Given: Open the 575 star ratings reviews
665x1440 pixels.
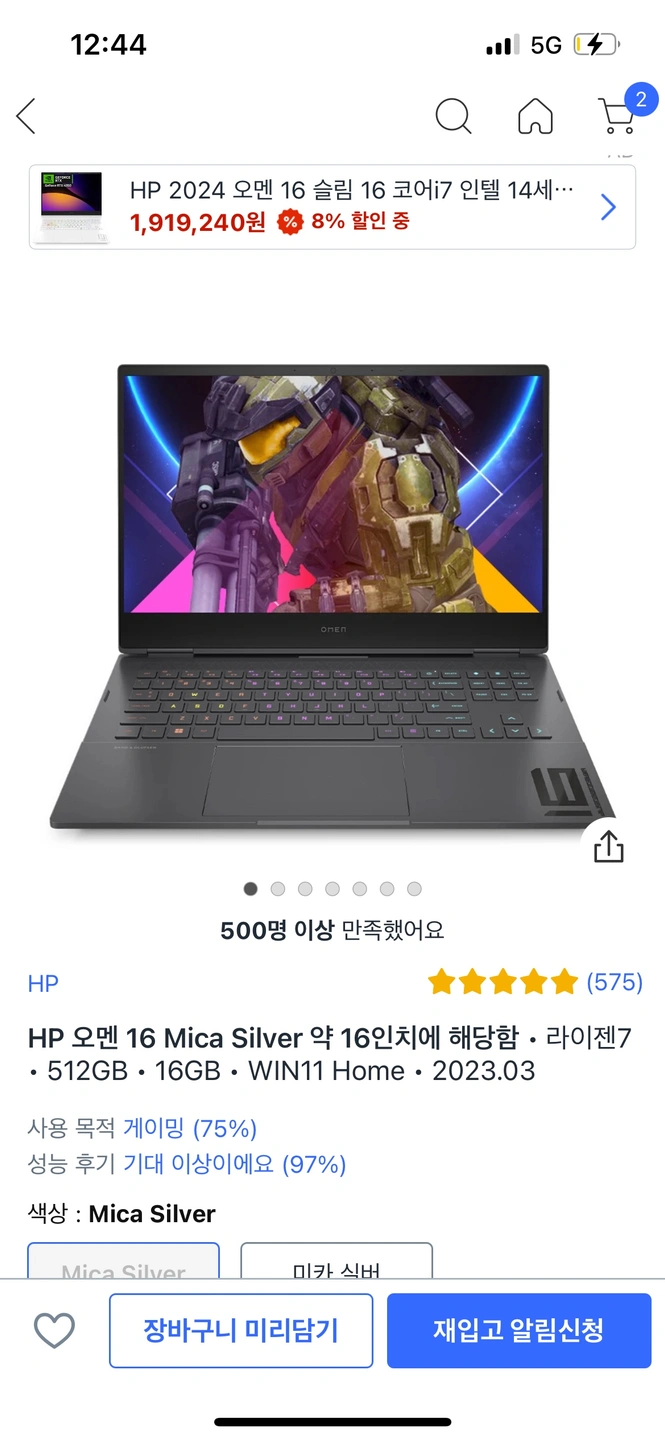Looking at the screenshot, I should [535, 982].
